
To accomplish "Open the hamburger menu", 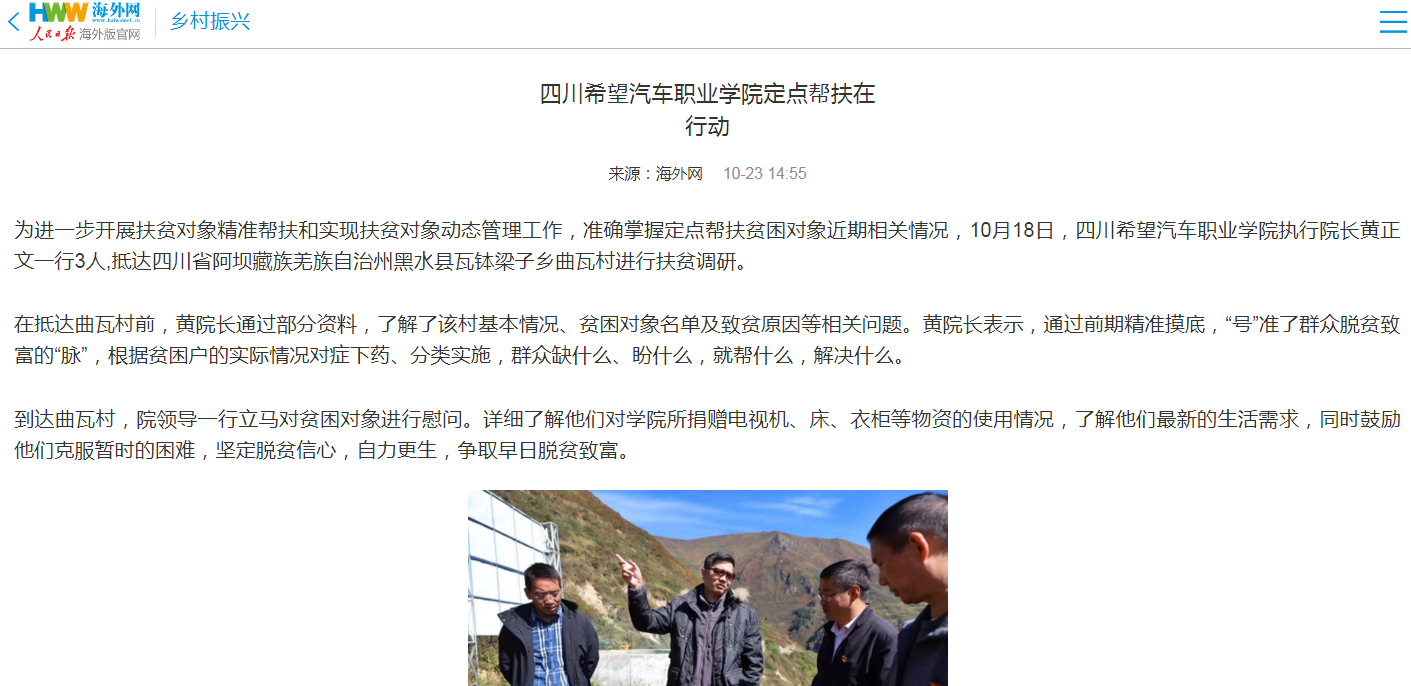I will coord(1392,22).
